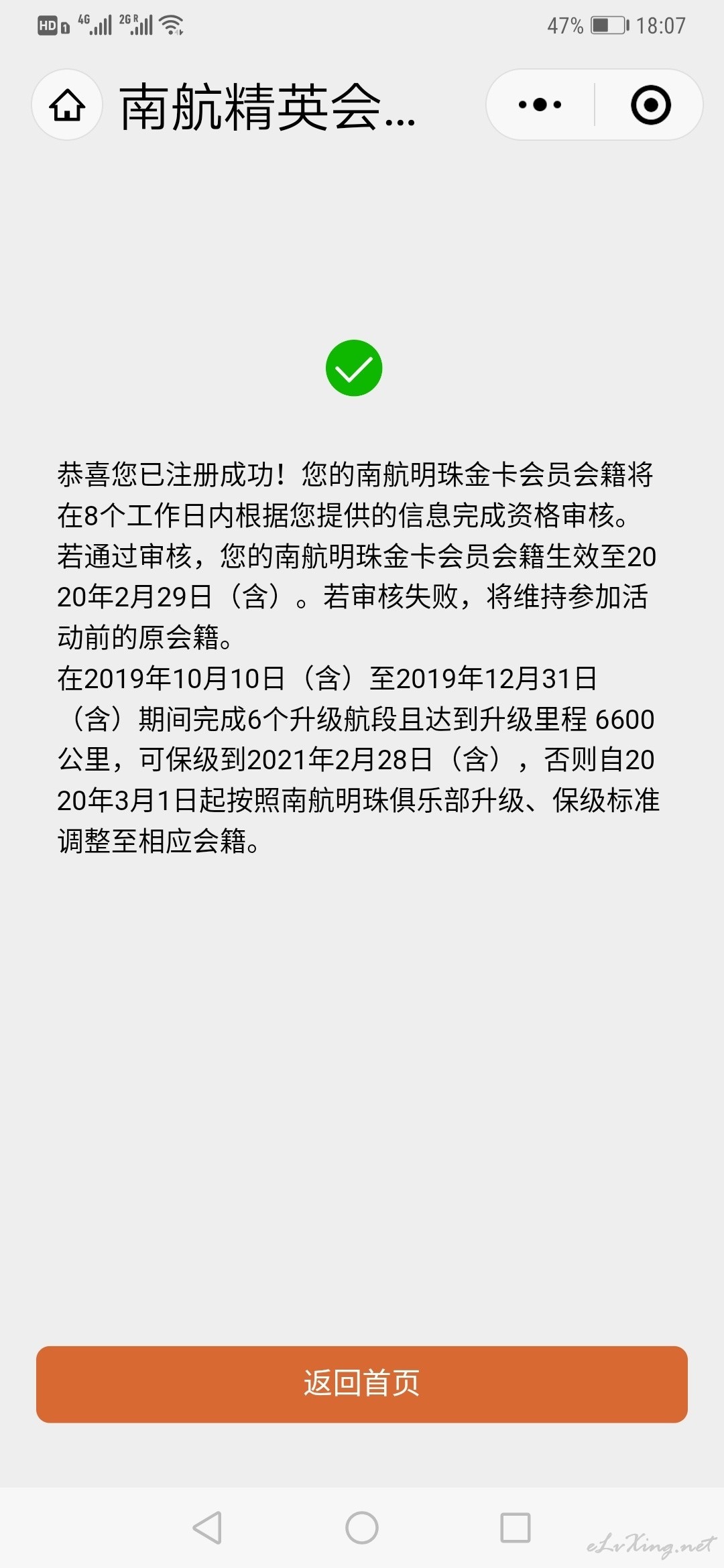Open recent apps with square button

click(516, 1527)
